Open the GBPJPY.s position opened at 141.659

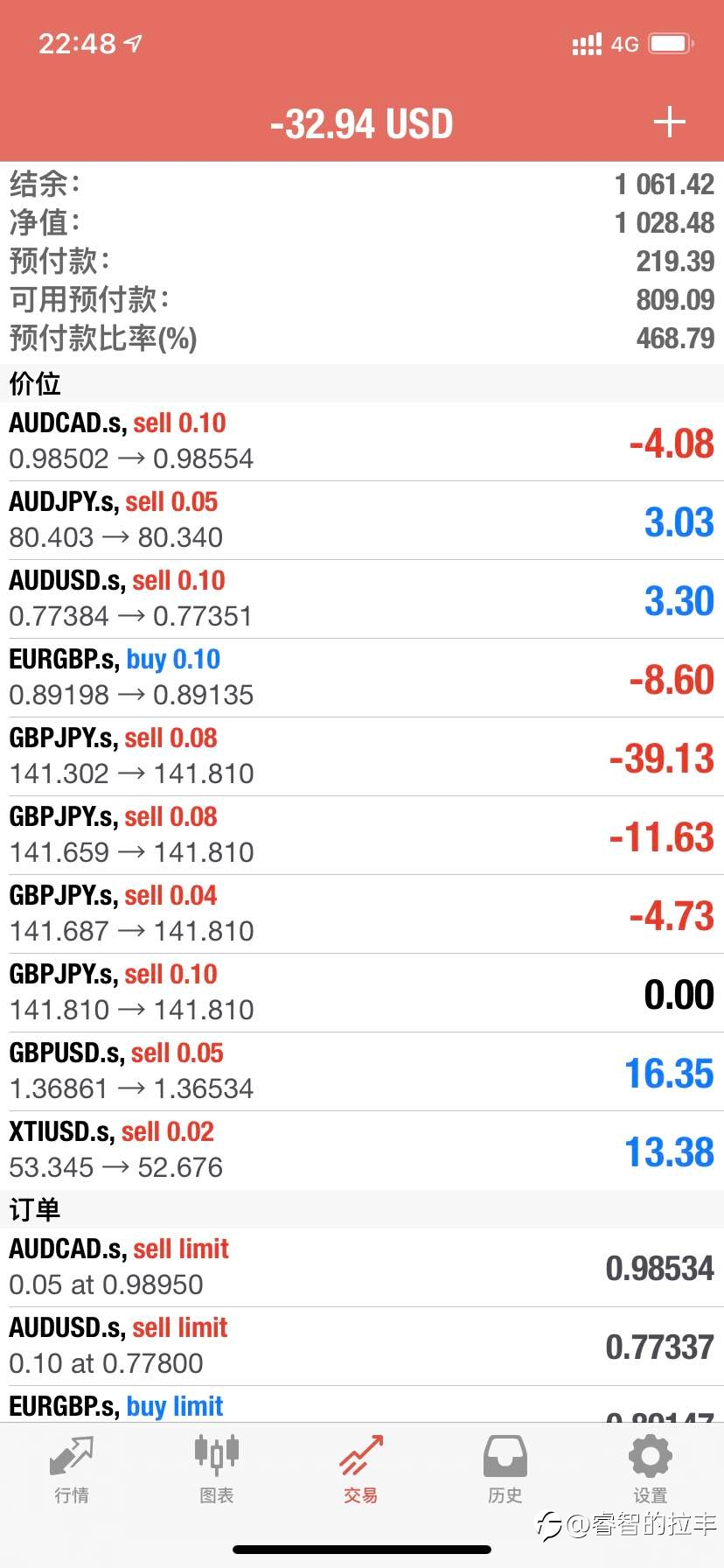[x=362, y=836]
